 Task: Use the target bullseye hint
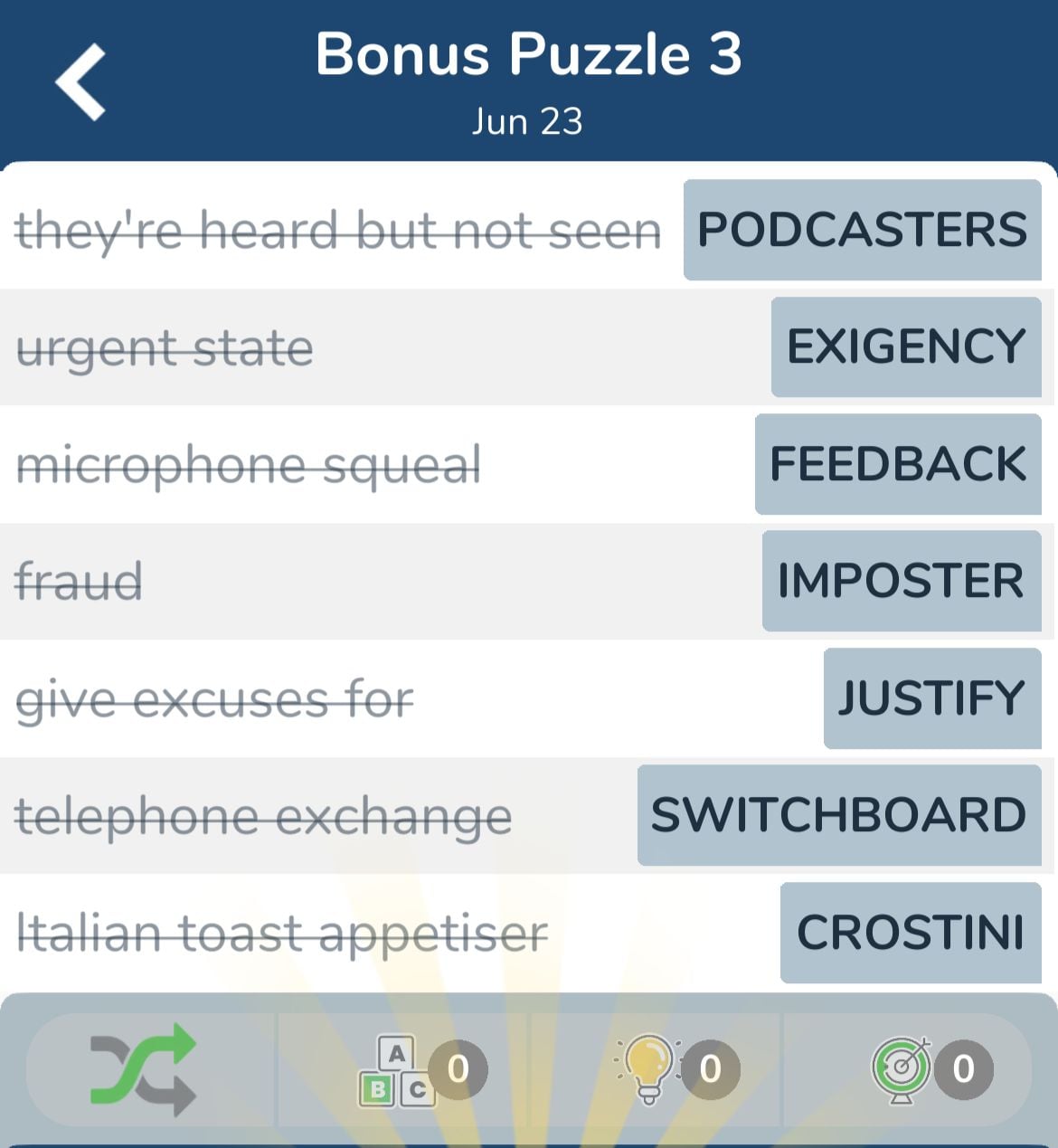902,1069
